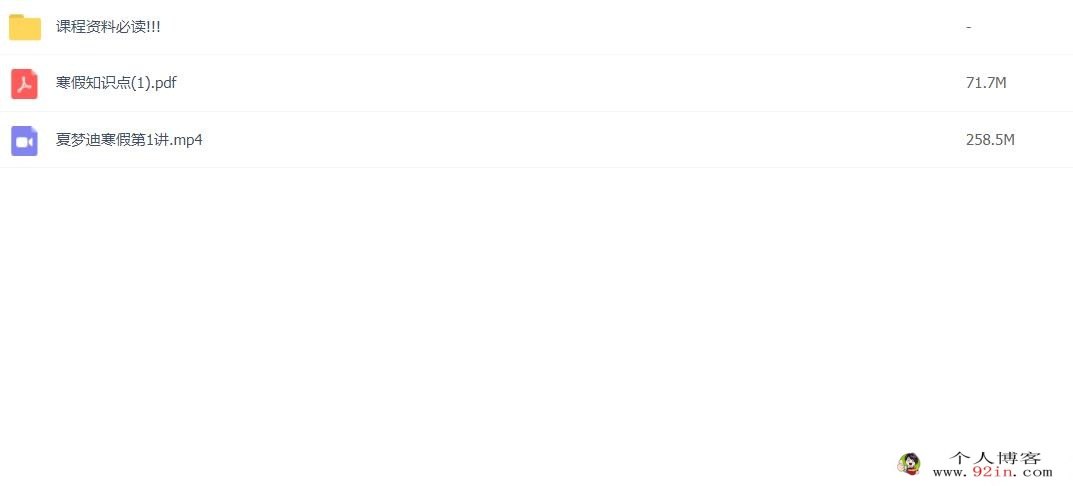Open the file 寒假知识点(1).pdf

pos(116,83)
